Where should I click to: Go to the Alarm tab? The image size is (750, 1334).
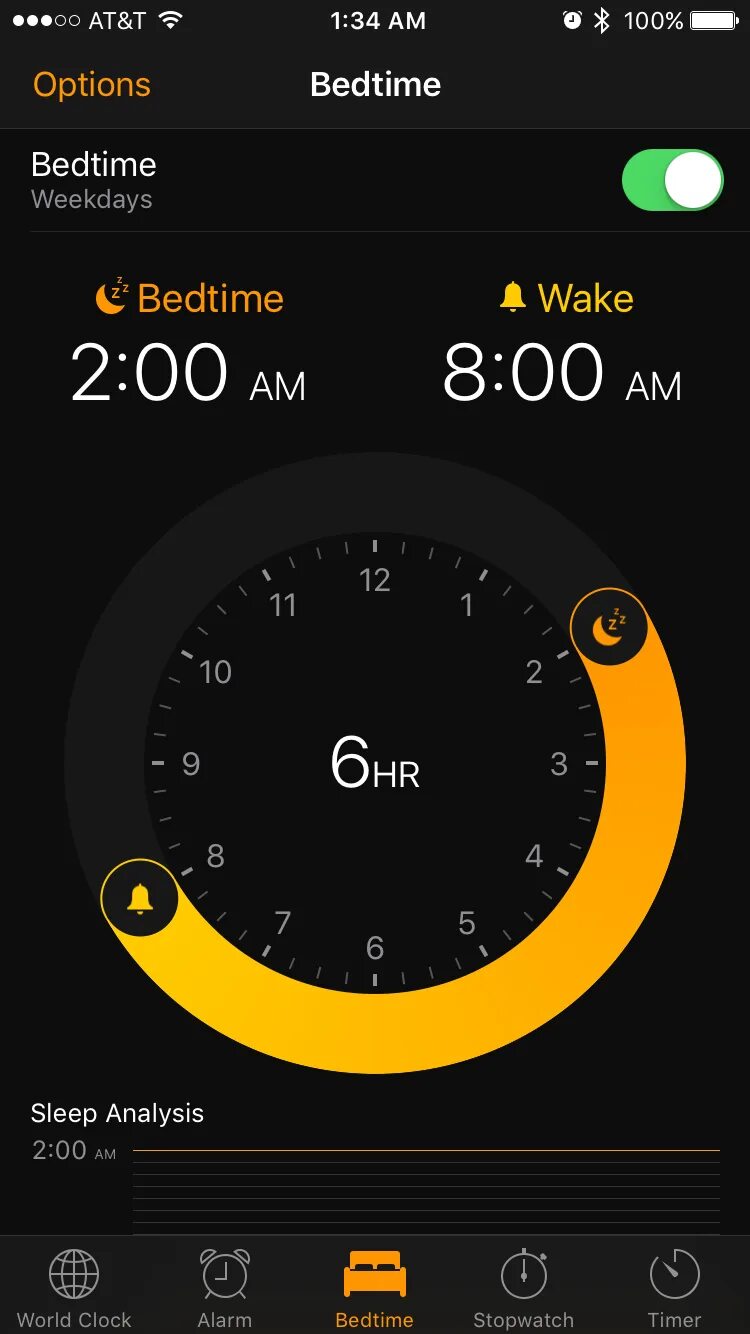click(225, 1288)
